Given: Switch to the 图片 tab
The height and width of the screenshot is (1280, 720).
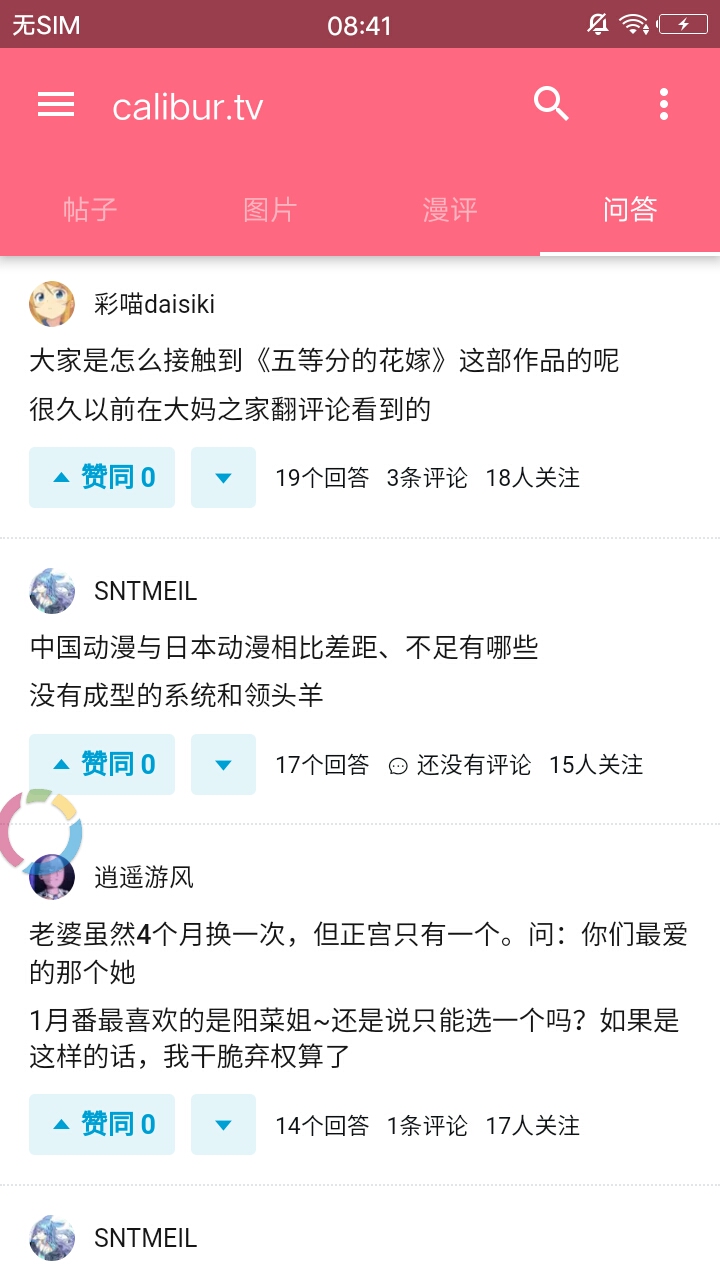Looking at the screenshot, I should 270,210.
